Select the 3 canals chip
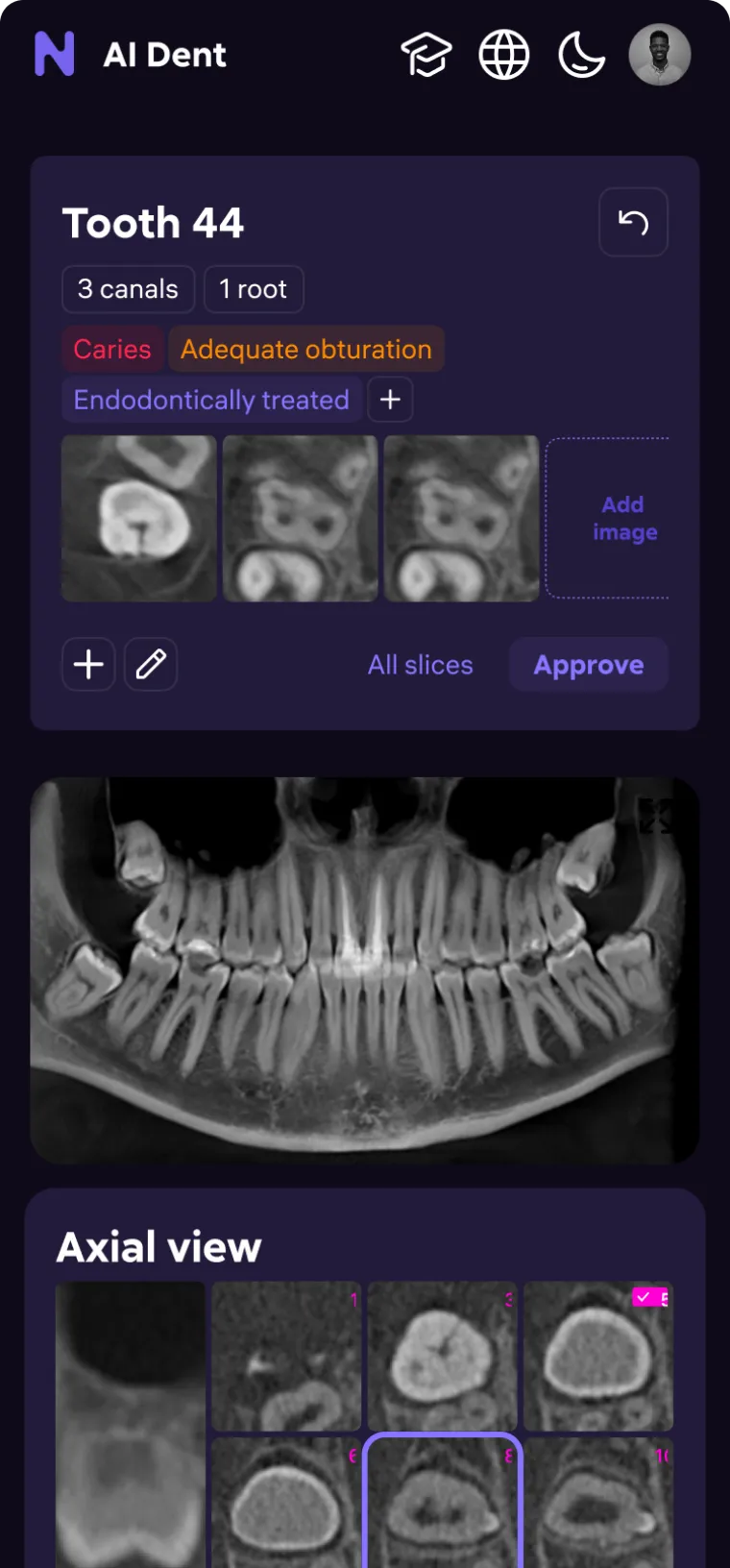 point(129,289)
